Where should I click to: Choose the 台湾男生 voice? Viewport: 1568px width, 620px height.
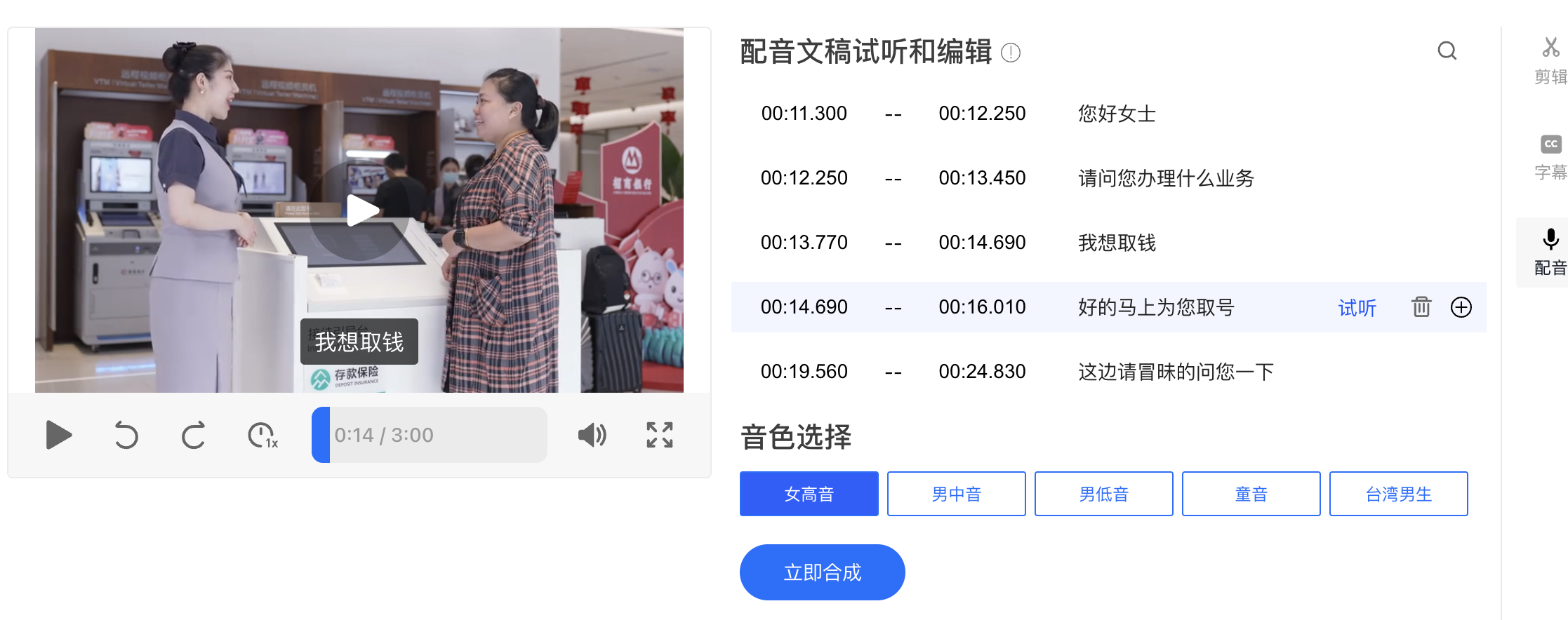pyautogui.click(x=1398, y=494)
